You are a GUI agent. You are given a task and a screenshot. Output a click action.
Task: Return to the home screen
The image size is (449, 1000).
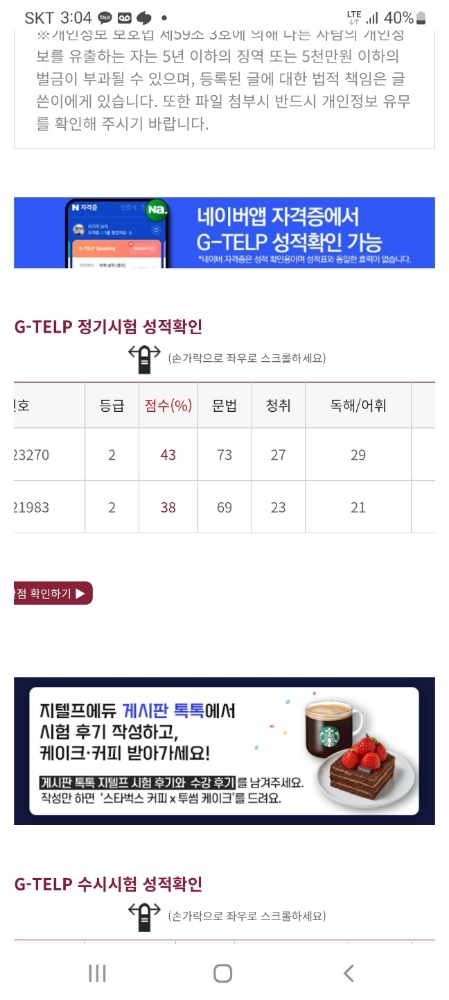[223, 973]
